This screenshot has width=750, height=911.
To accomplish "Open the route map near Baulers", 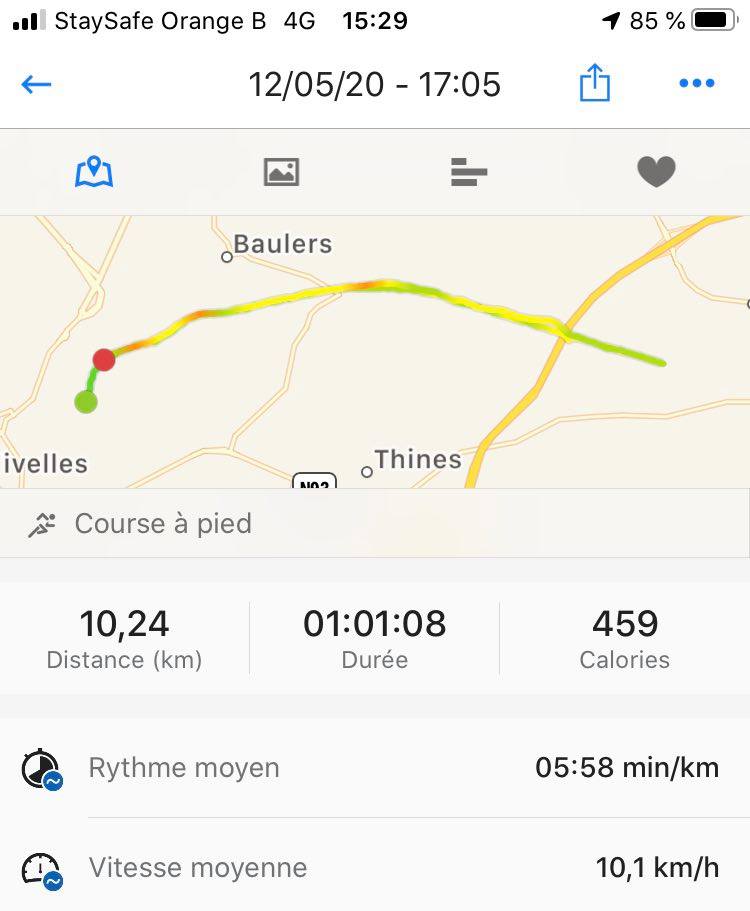I will (x=375, y=350).
